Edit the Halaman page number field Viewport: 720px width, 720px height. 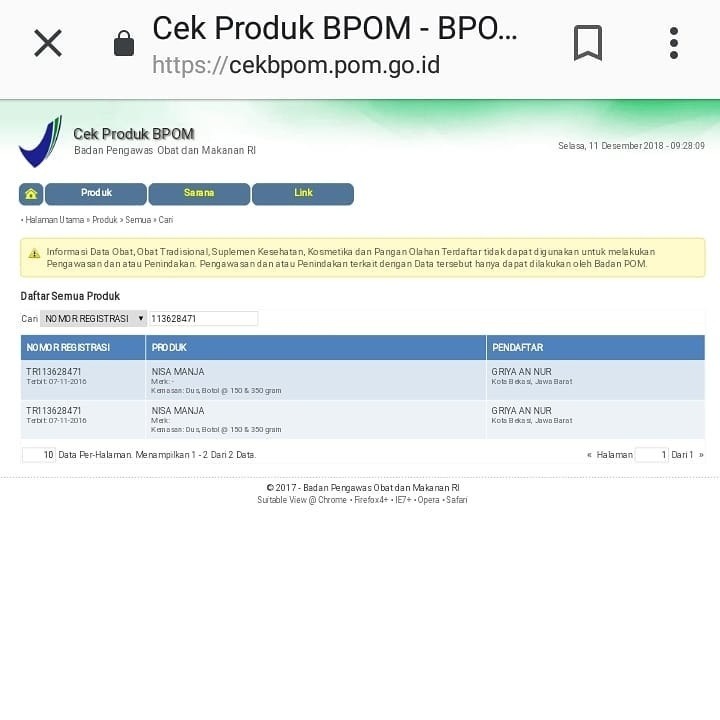[652, 454]
